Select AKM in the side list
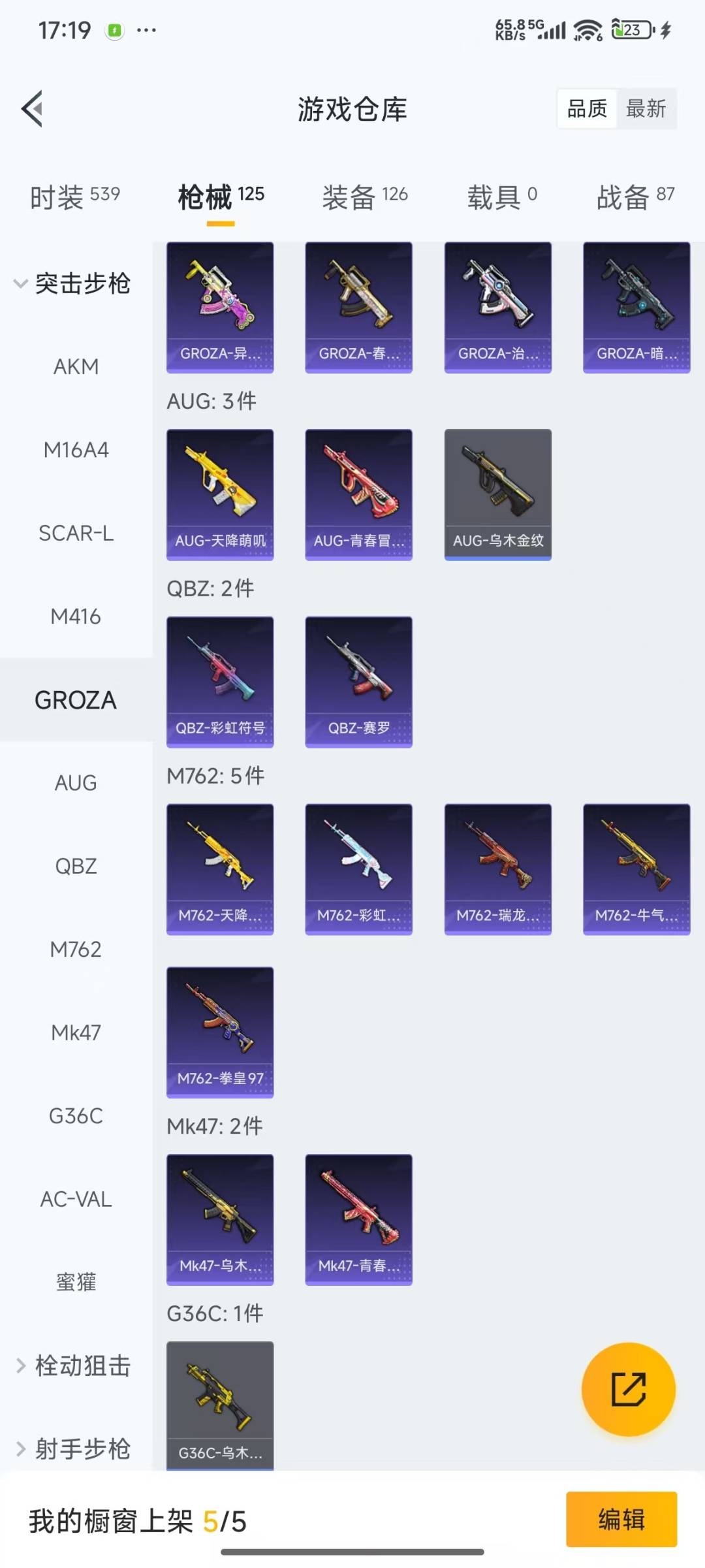 click(76, 367)
